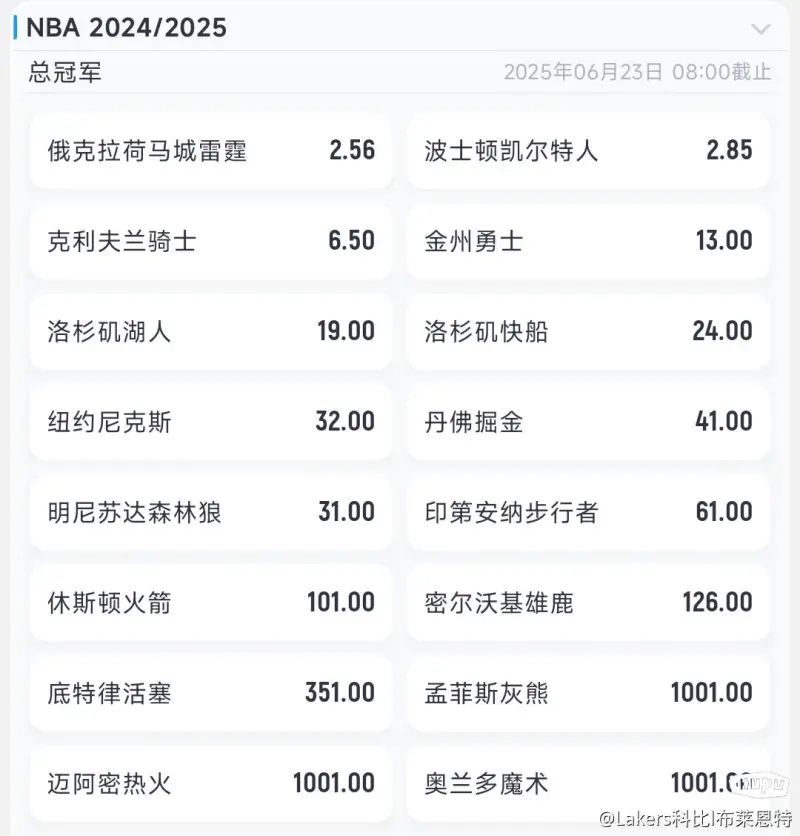Choose the 丹佛掘金 41.00 odds
800x836 pixels.
tap(588, 422)
